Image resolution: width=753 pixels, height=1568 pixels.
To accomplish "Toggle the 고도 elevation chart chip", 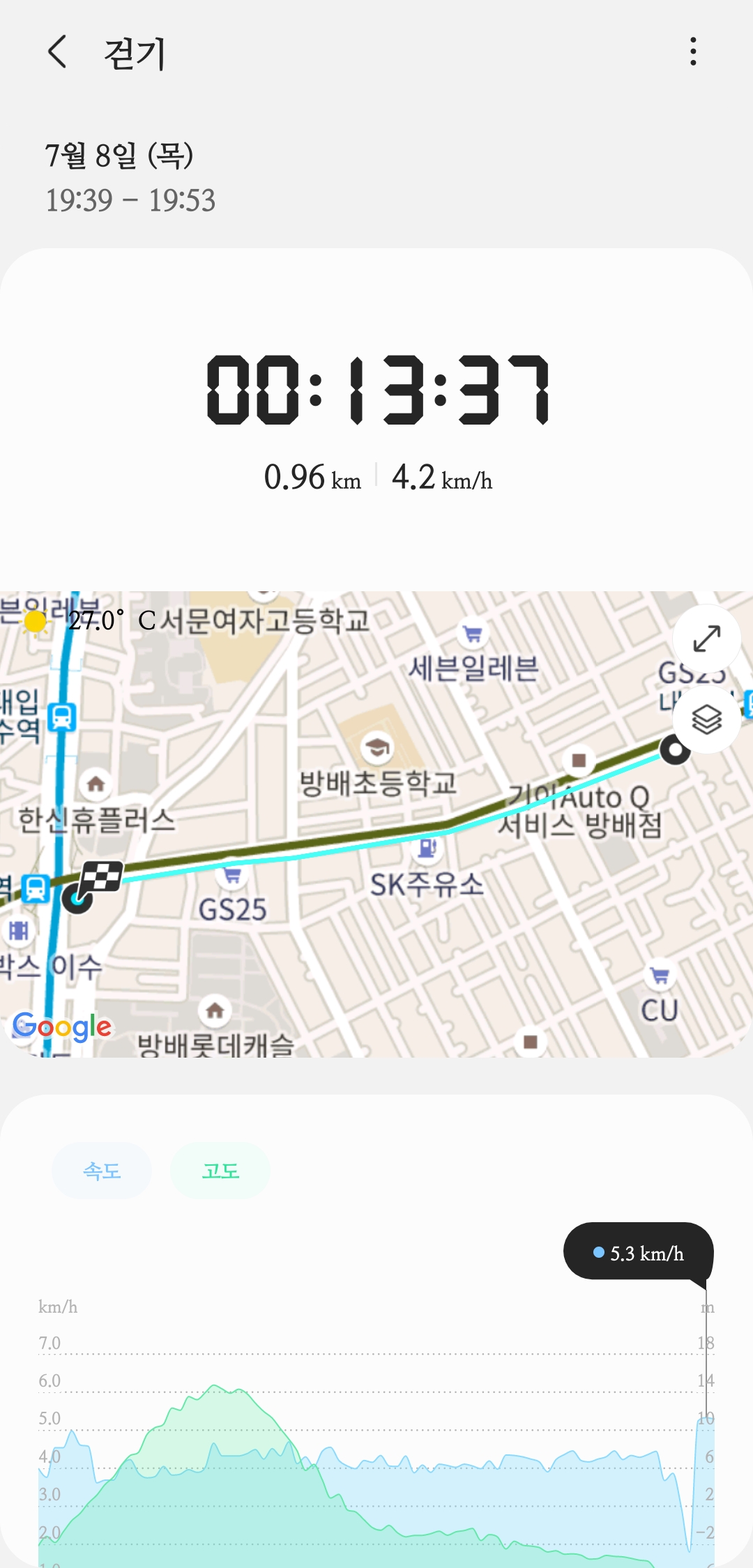I will click(220, 1171).
